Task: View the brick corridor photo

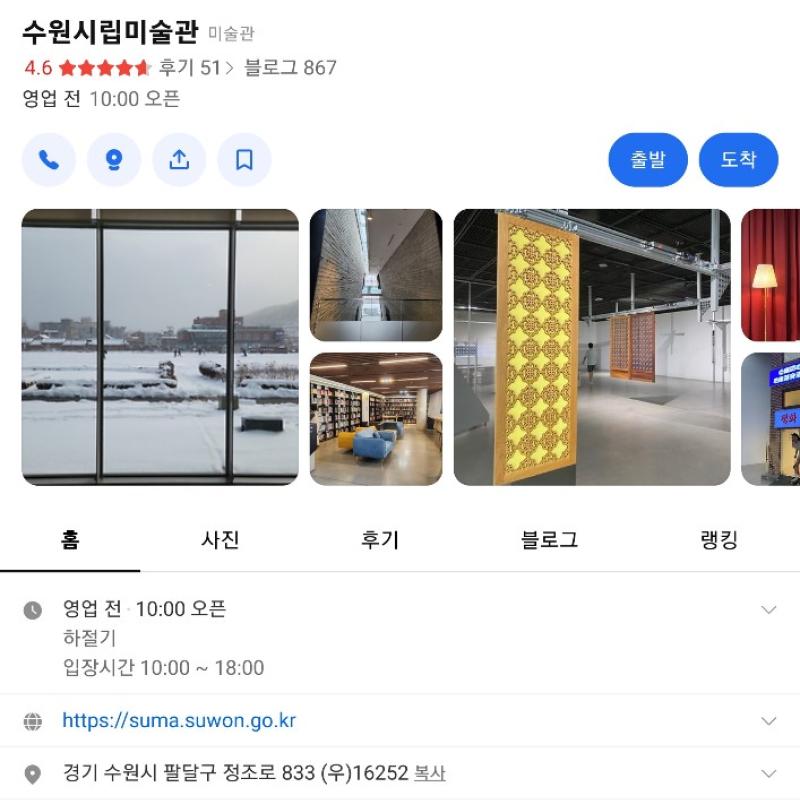Action: 376,275
